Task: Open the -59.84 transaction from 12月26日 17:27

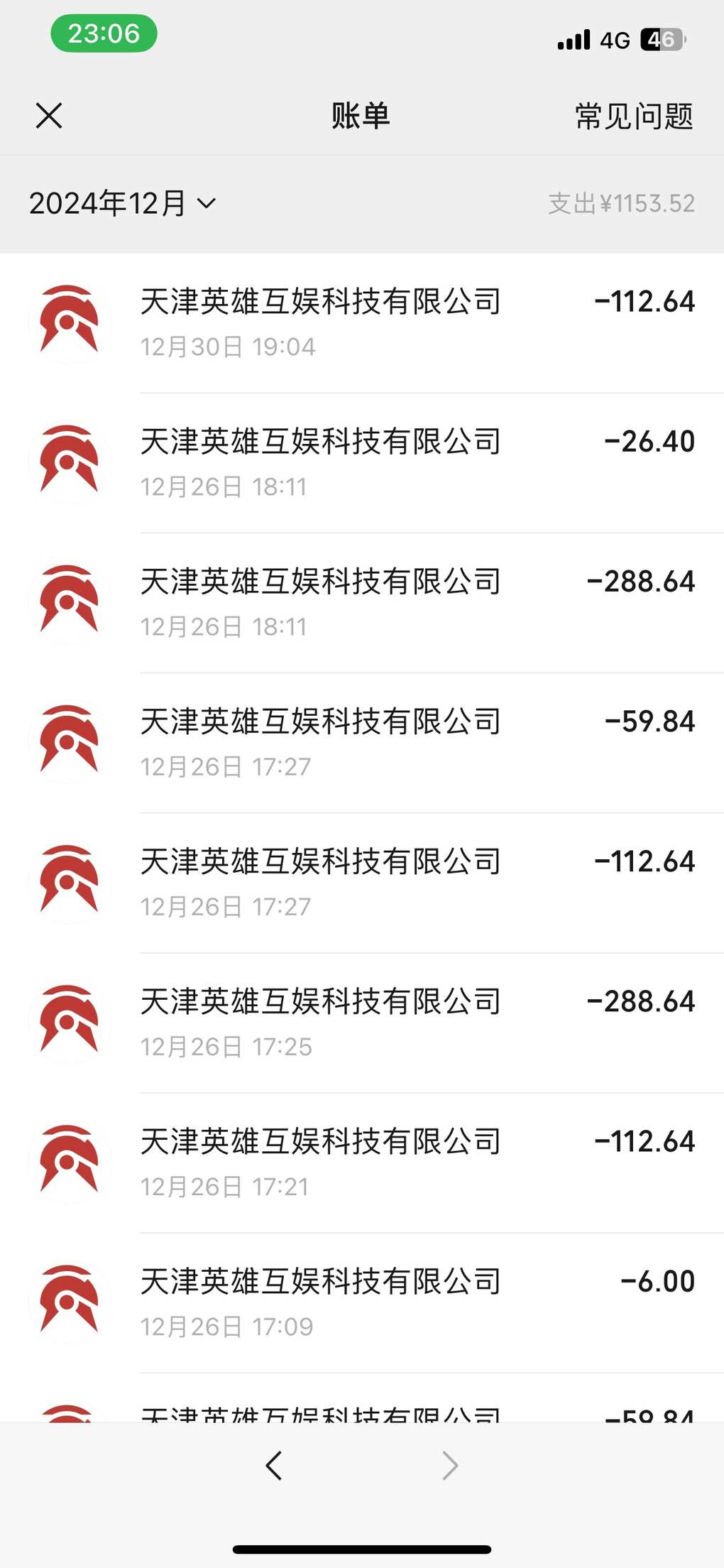Action: coord(362,743)
